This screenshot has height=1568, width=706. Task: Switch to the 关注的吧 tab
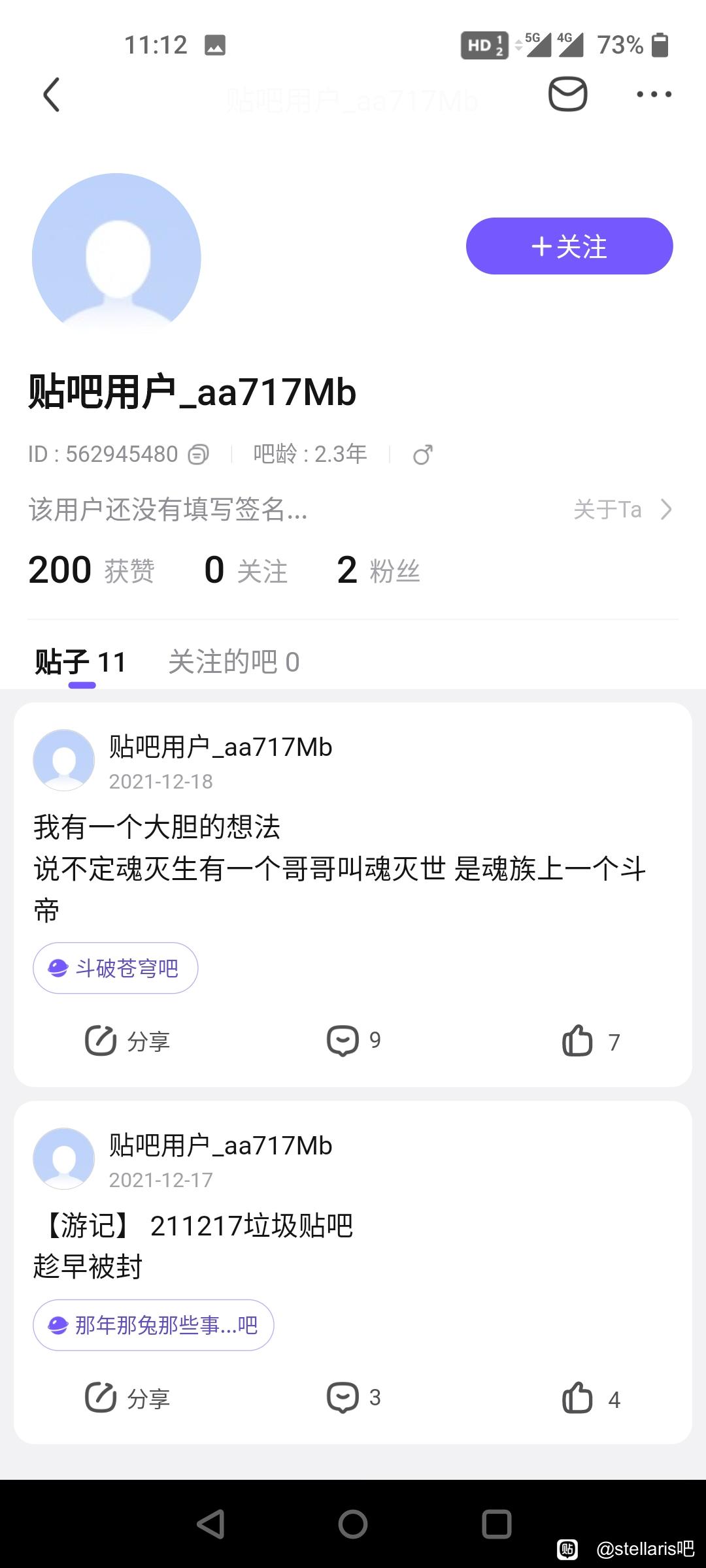233,662
